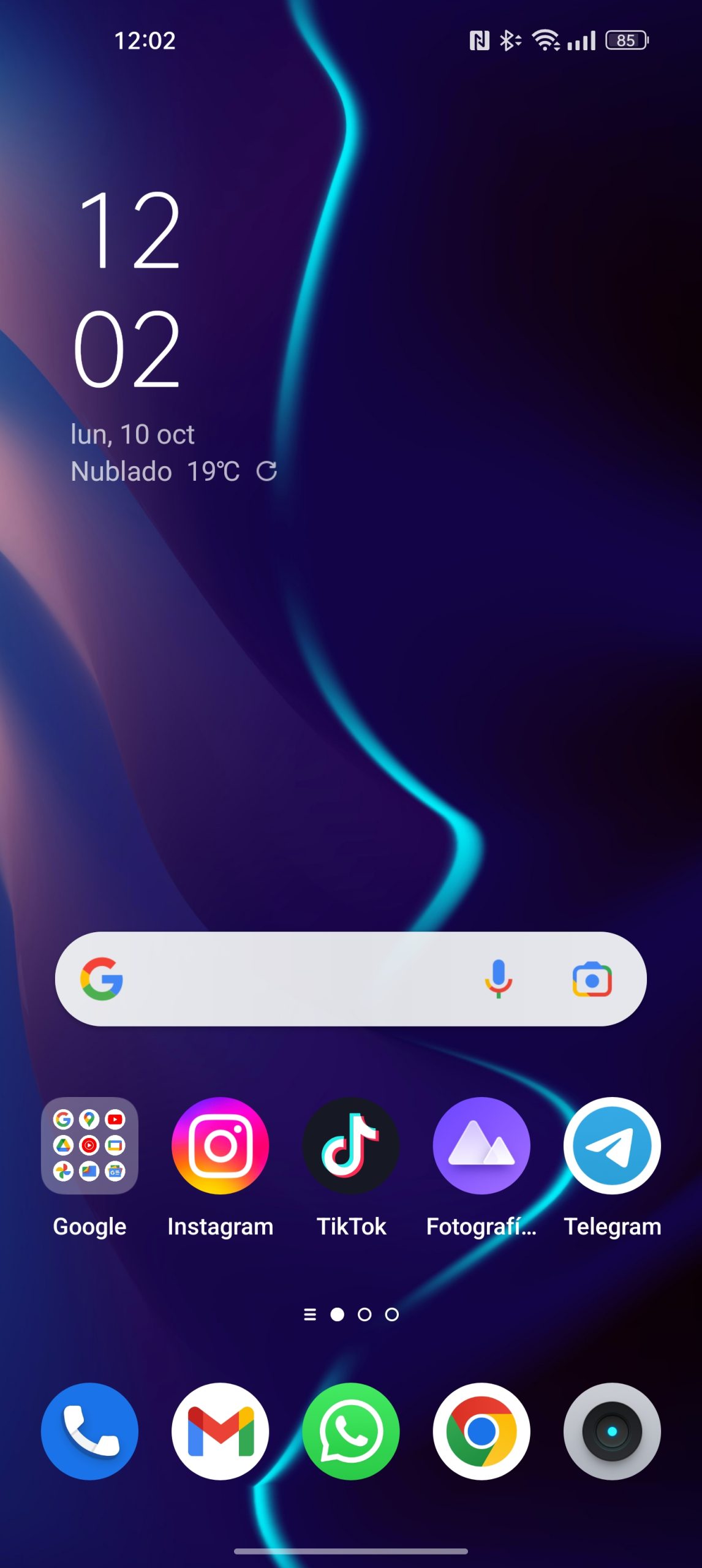Launch Telegram
The height and width of the screenshot is (1568, 702).
pyautogui.click(x=612, y=1145)
